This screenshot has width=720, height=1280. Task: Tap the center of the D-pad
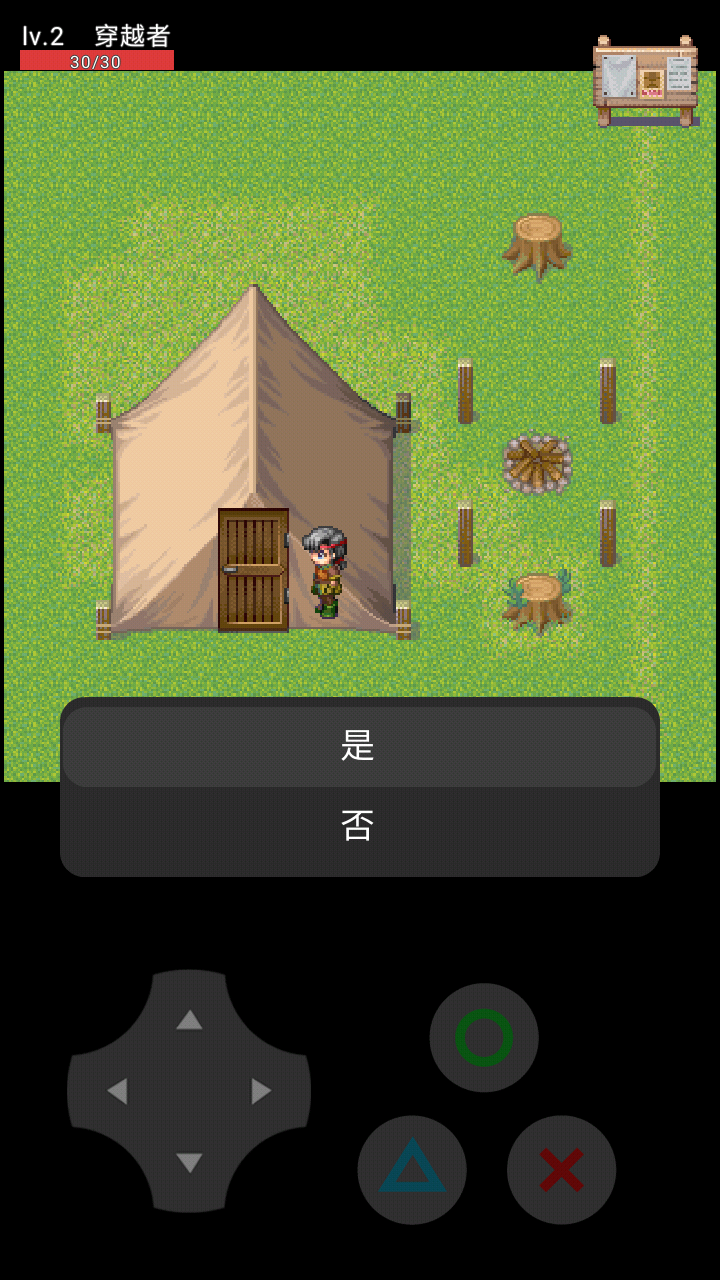click(188, 1093)
